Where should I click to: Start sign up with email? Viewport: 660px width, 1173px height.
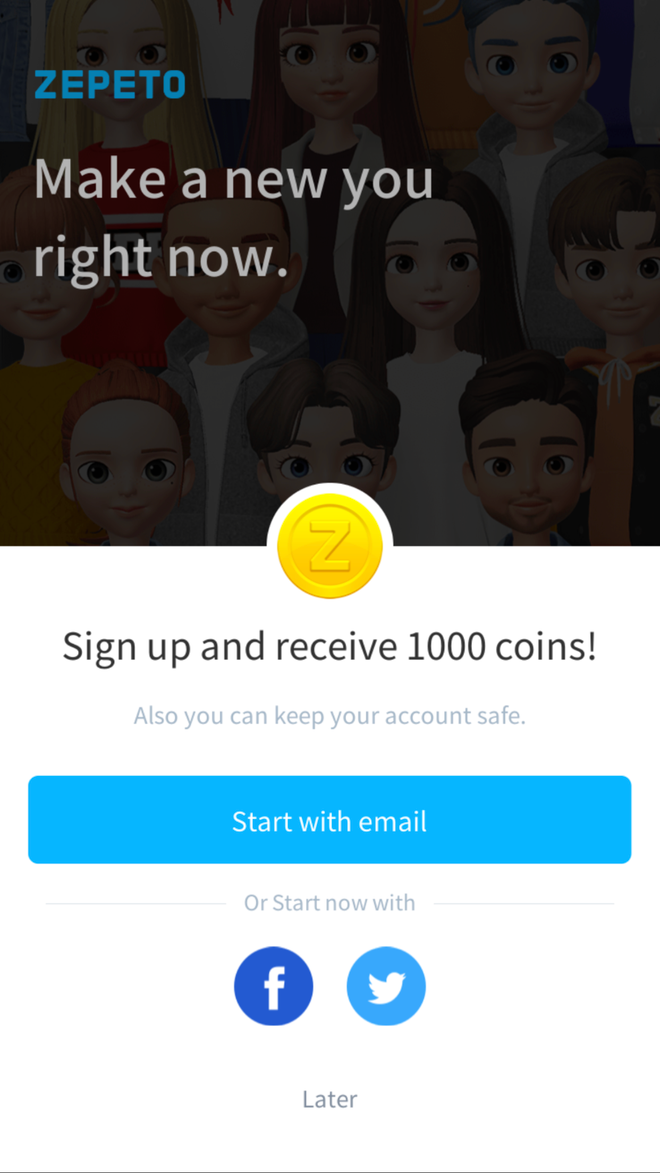(x=329, y=820)
